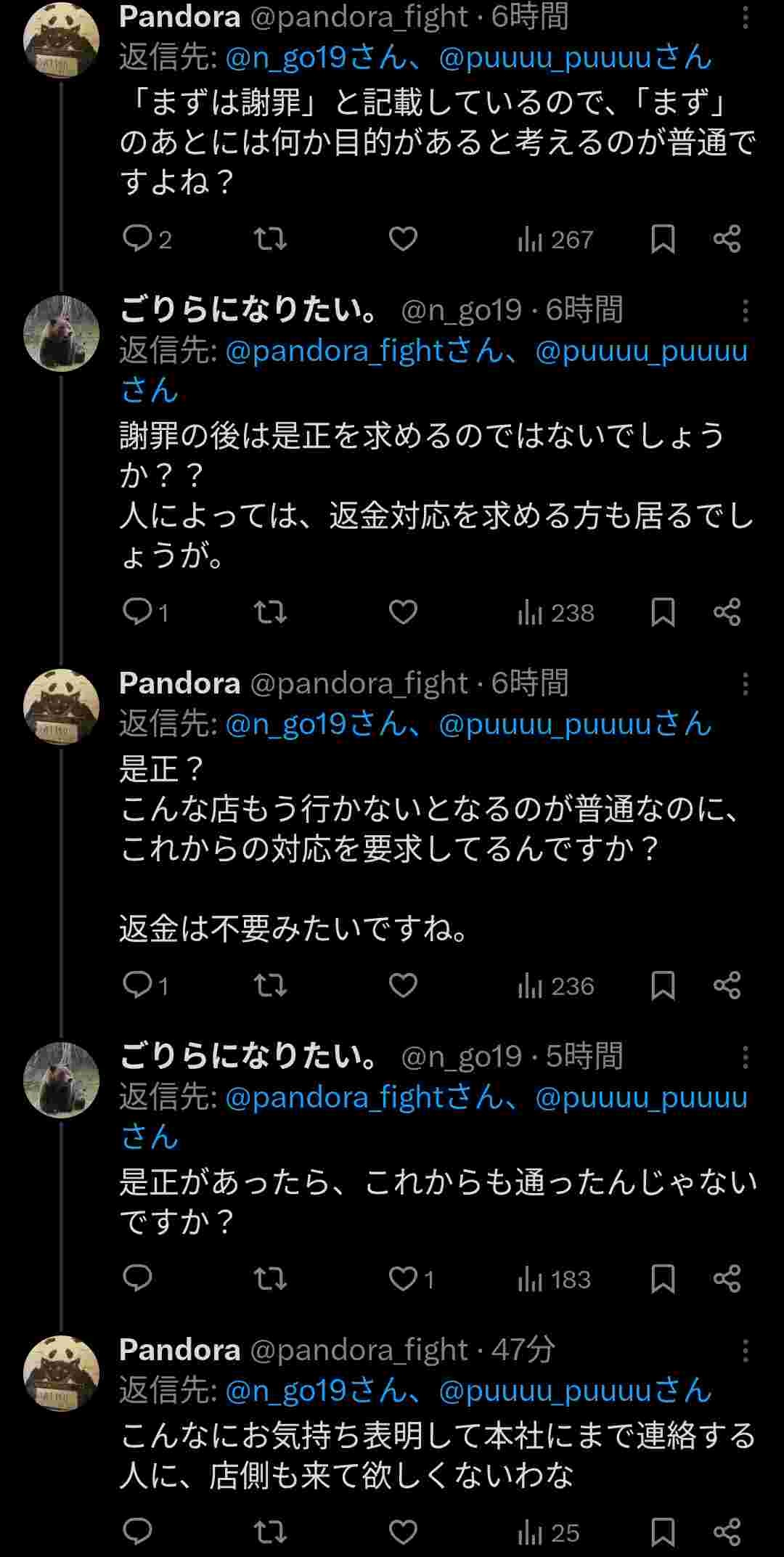Open more options on the 5時間 tweet
This screenshot has height=1557, width=784.
[746, 1058]
